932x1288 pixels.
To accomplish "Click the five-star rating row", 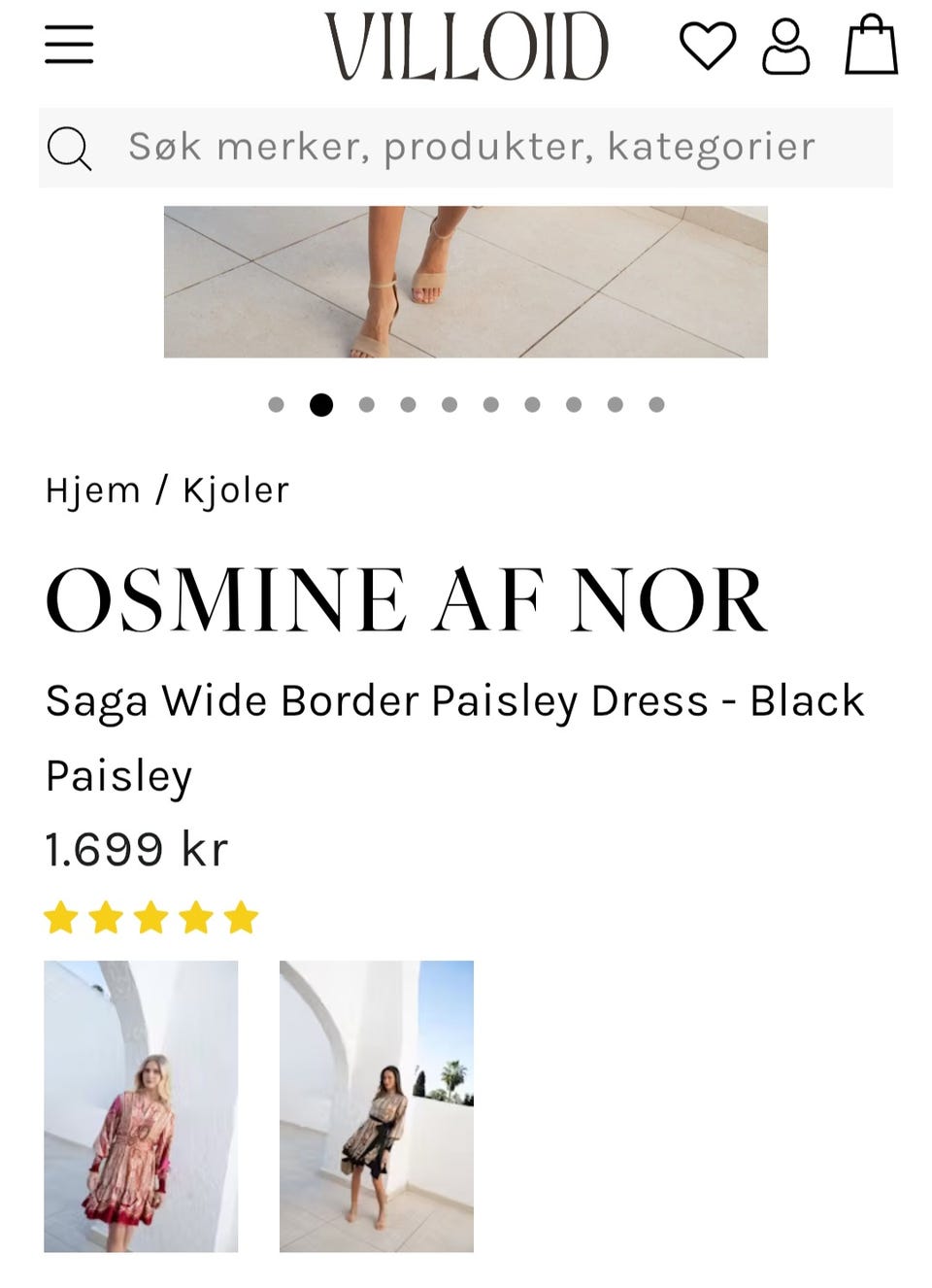I will pos(150,914).
